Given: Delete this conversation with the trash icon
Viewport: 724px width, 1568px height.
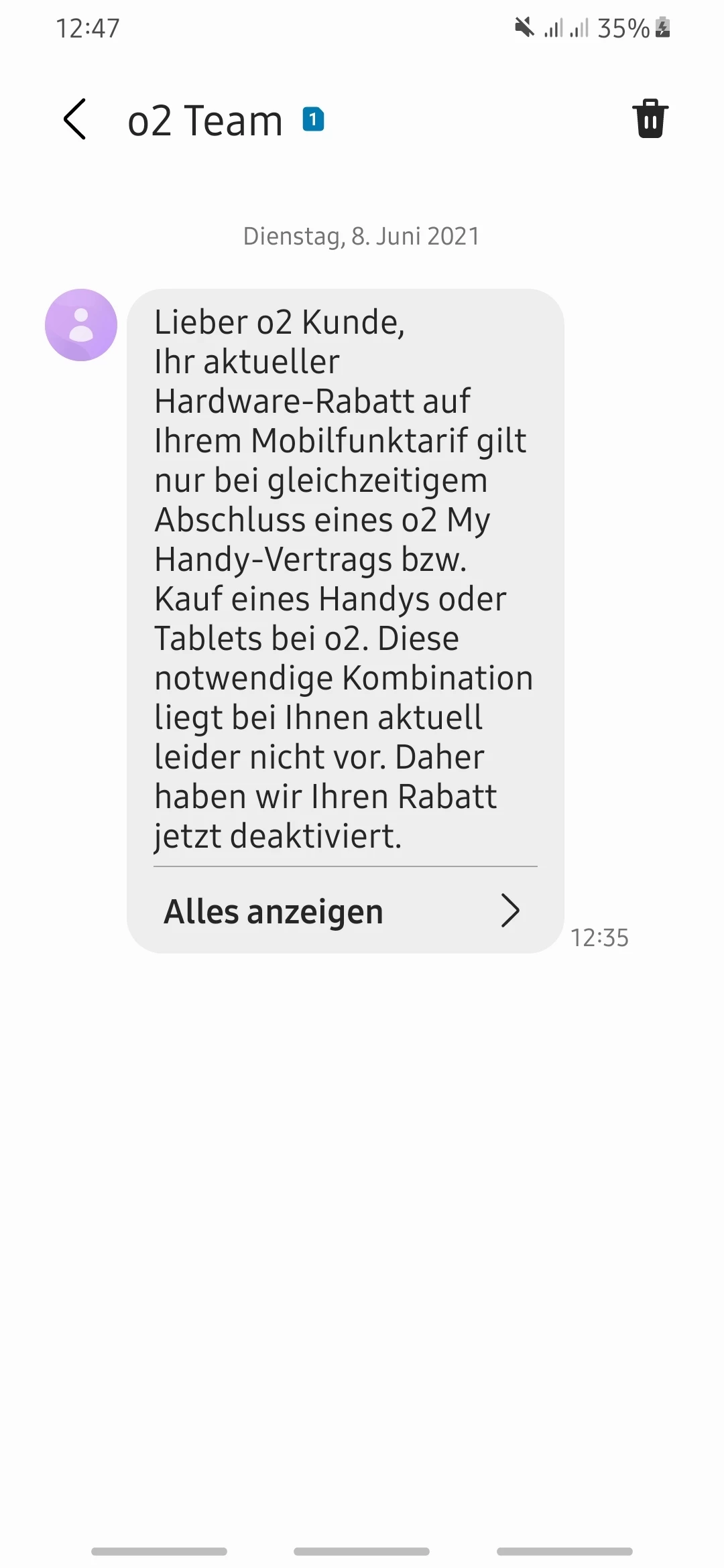Looking at the screenshot, I should (x=650, y=119).
